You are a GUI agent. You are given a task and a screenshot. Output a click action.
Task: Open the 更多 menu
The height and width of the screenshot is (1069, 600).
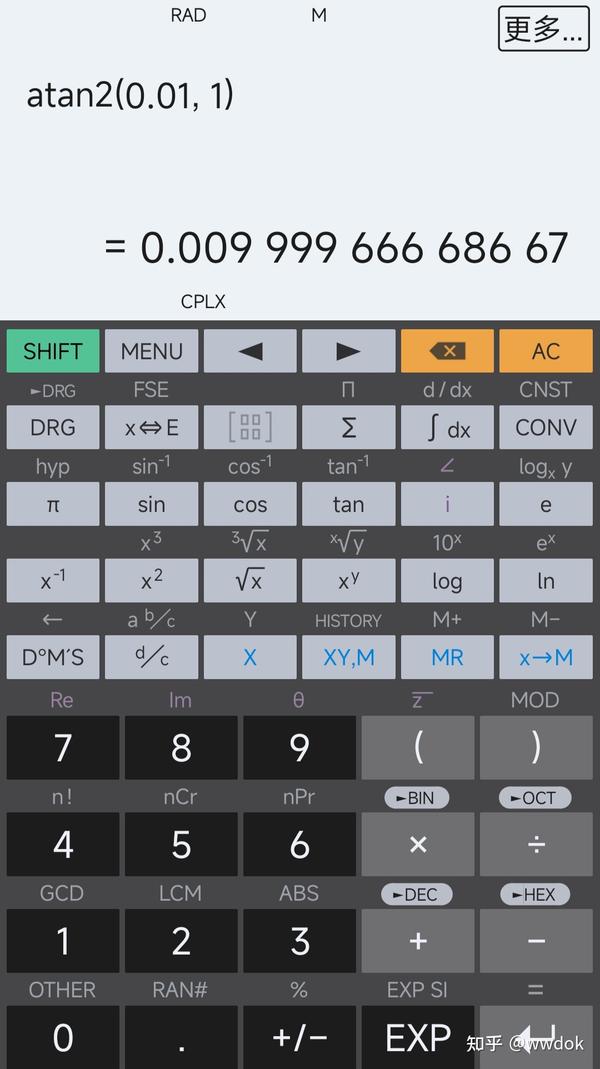tap(542, 28)
